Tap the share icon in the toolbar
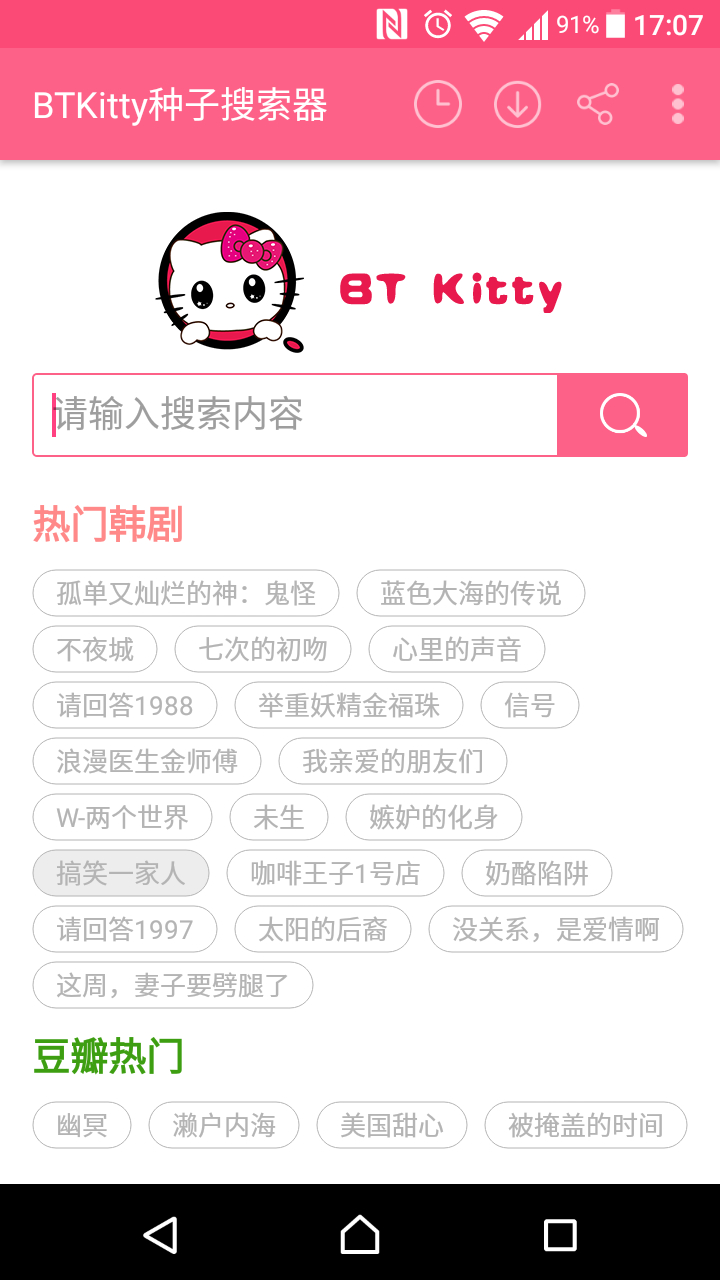The image size is (720, 1280). [597, 103]
